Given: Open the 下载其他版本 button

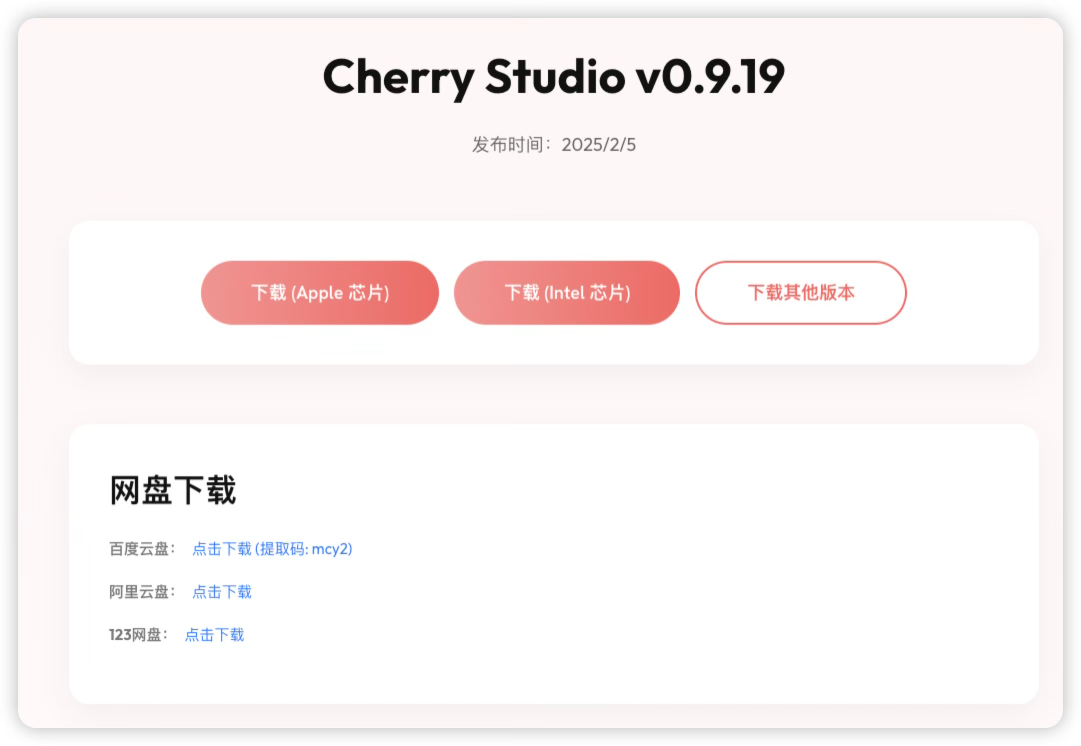Looking at the screenshot, I should (x=801, y=293).
